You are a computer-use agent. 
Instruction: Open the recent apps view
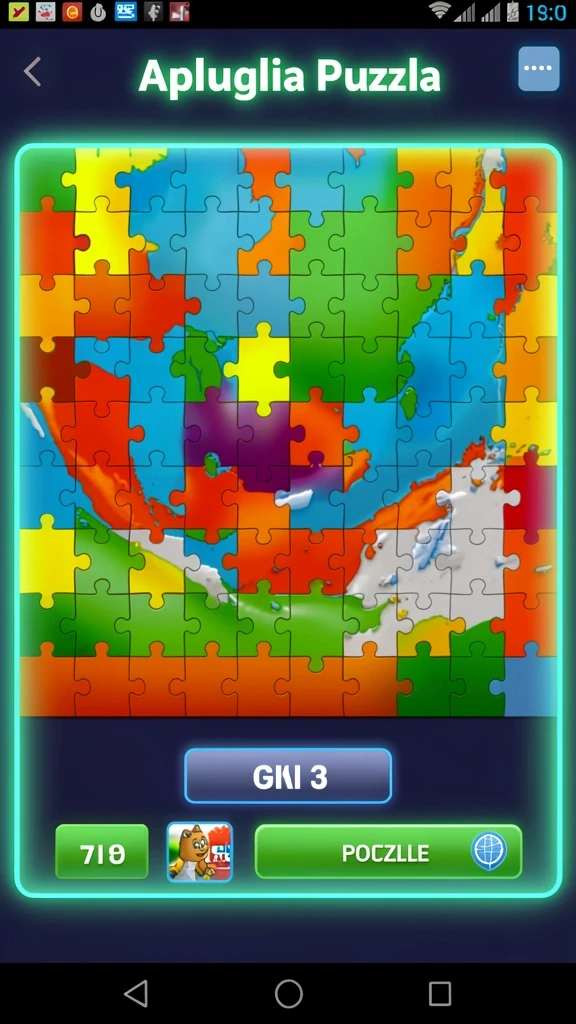point(440,994)
